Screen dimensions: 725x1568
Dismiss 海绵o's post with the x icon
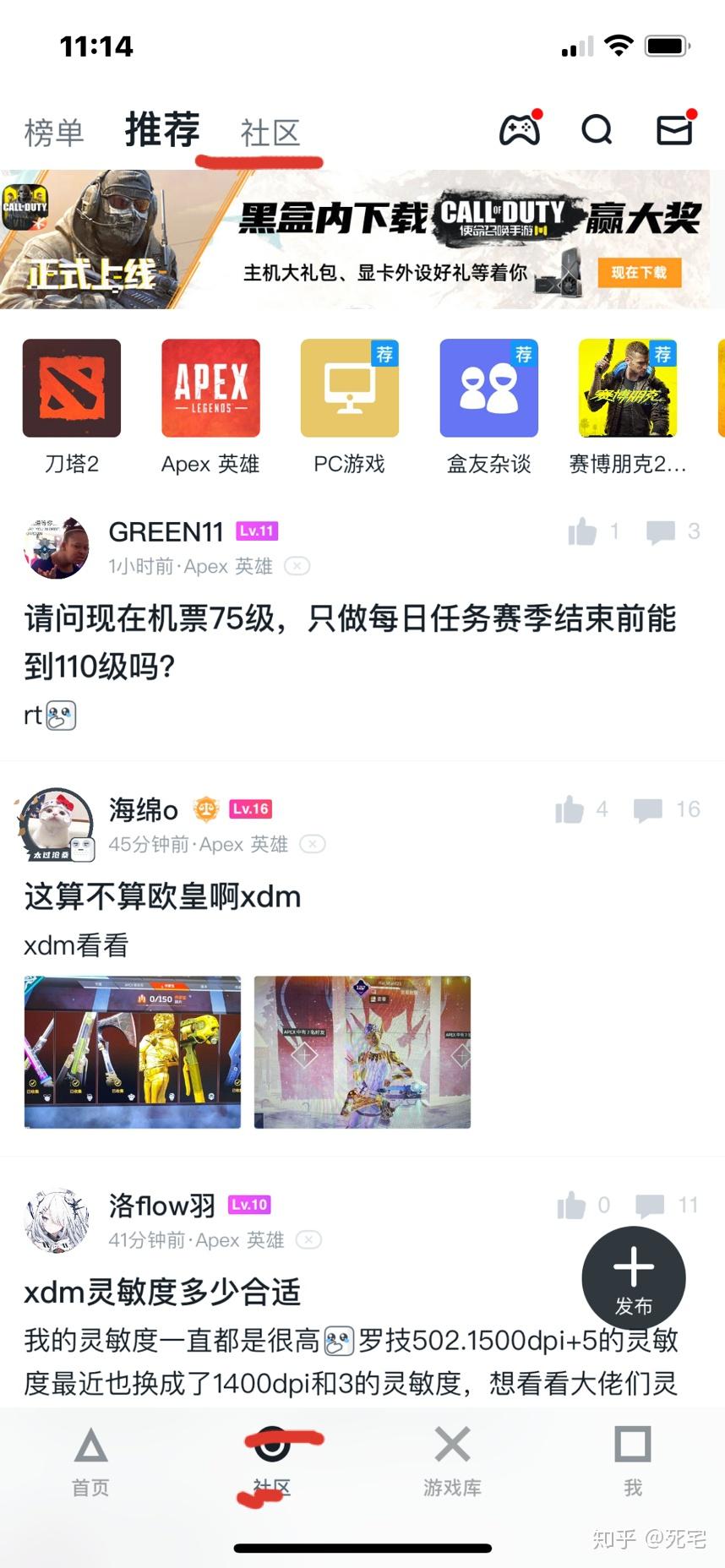[313, 844]
